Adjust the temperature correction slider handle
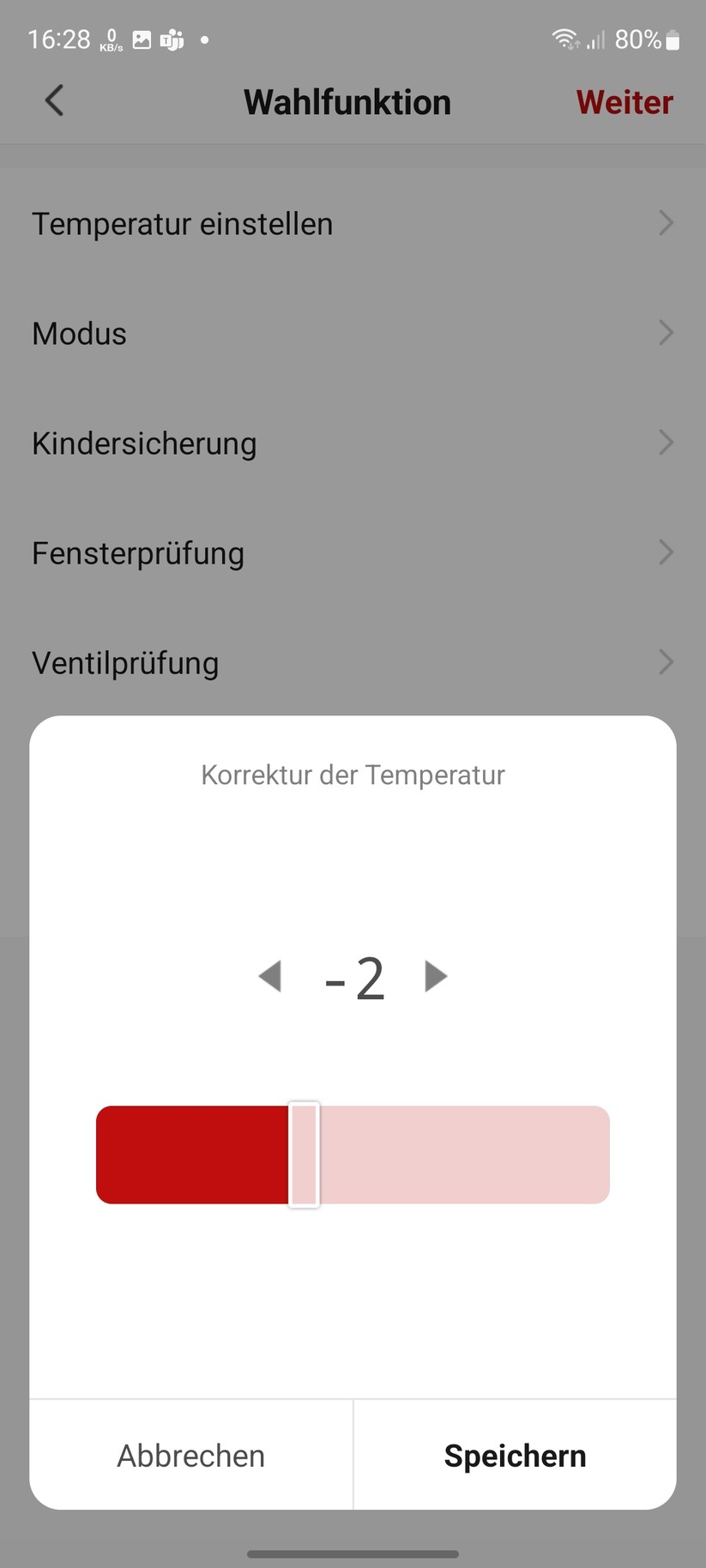 coord(305,1154)
